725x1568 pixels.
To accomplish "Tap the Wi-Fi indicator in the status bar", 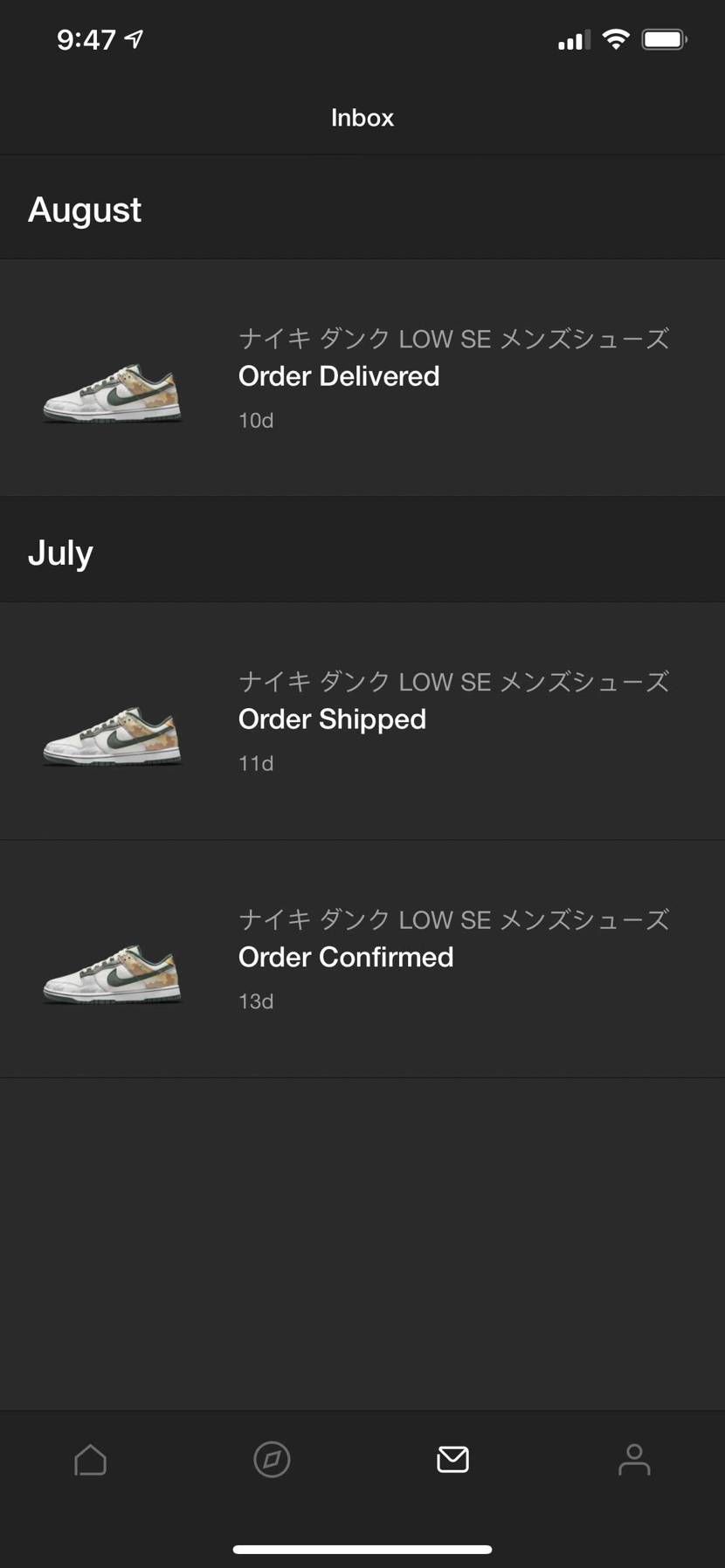I will [x=616, y=38].
